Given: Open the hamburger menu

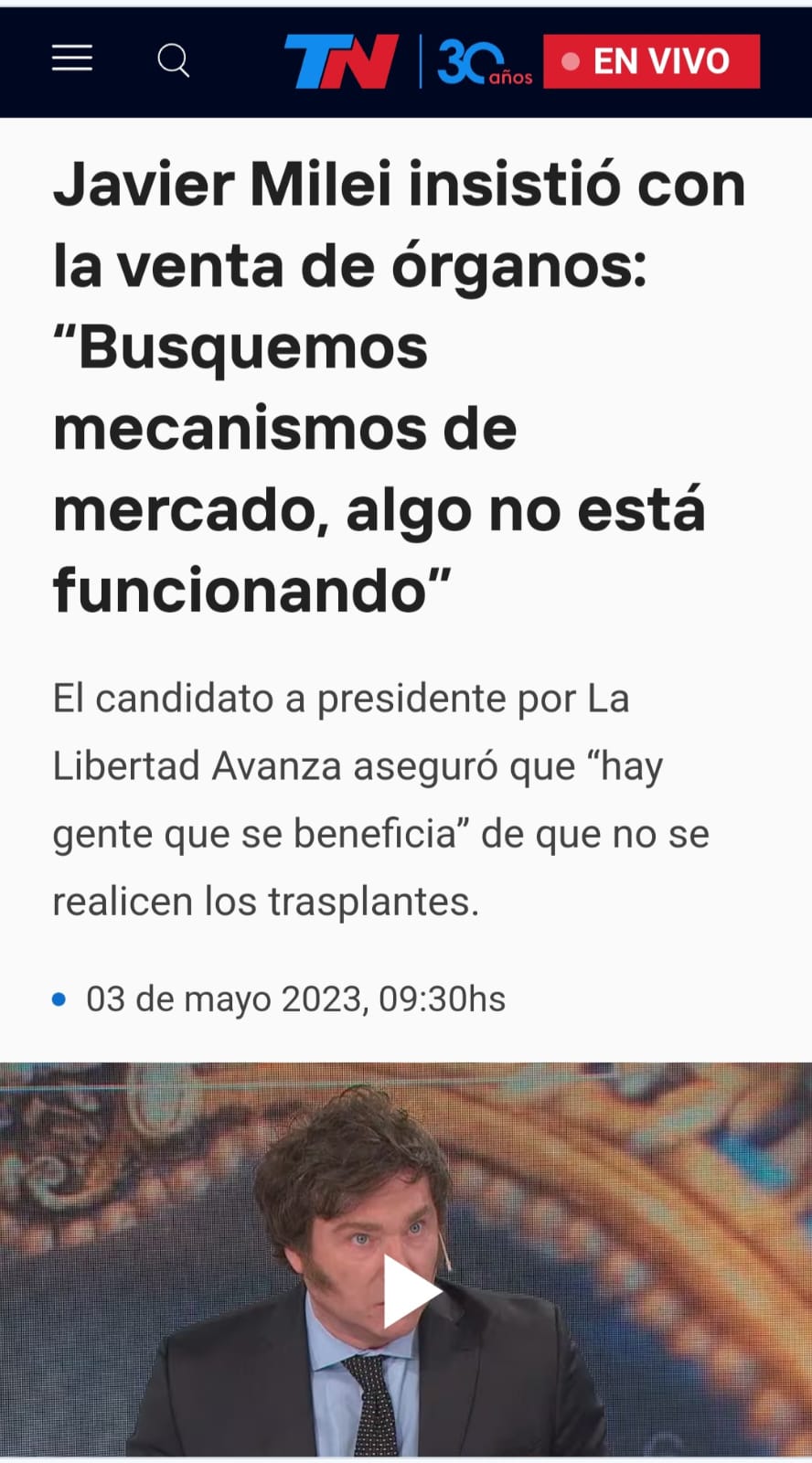Looking at the screenshot, I should click(x=72, y=59).
